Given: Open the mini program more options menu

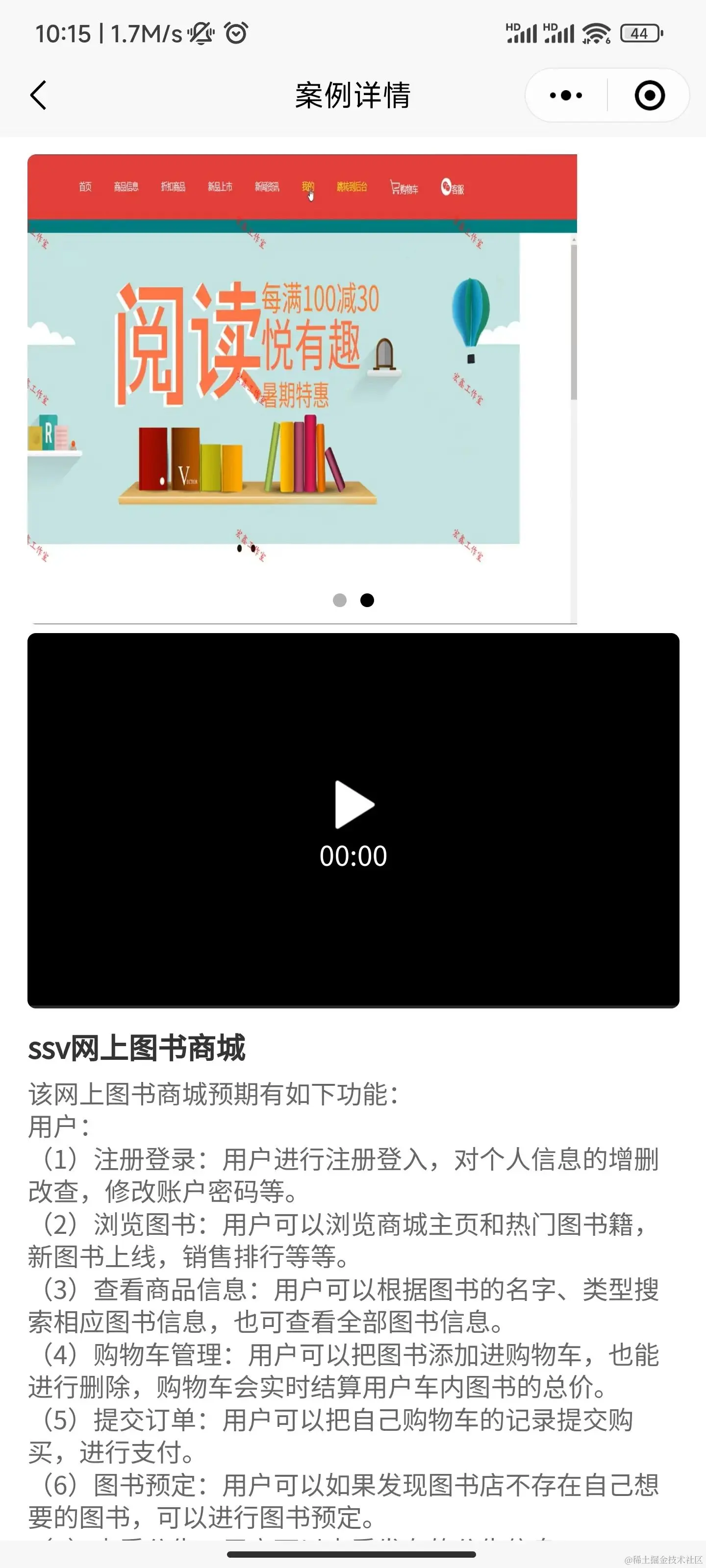Looking at the screenshot, I should point(566,96).
